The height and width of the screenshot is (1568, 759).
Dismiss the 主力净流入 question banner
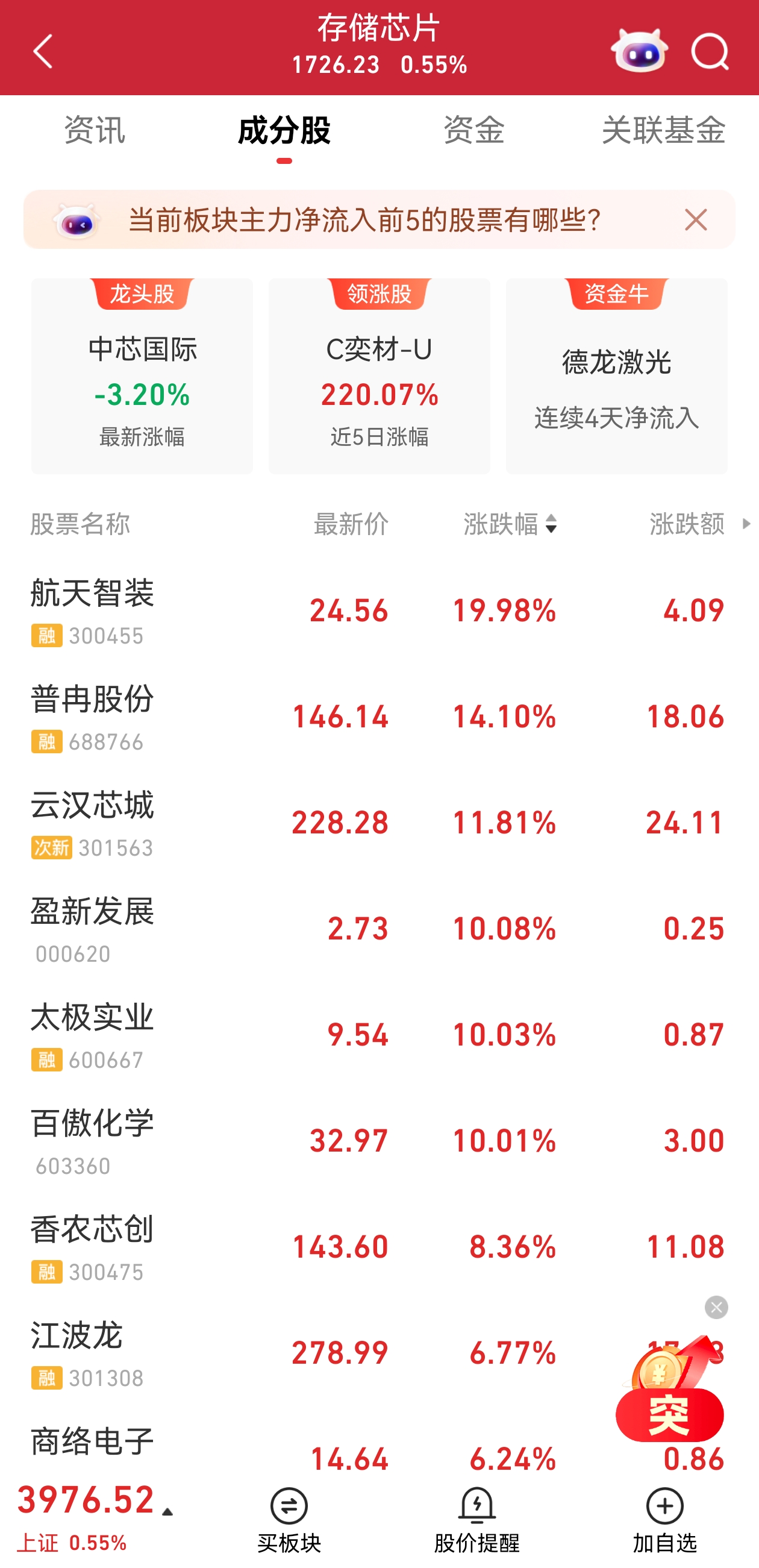pos(696,220)
